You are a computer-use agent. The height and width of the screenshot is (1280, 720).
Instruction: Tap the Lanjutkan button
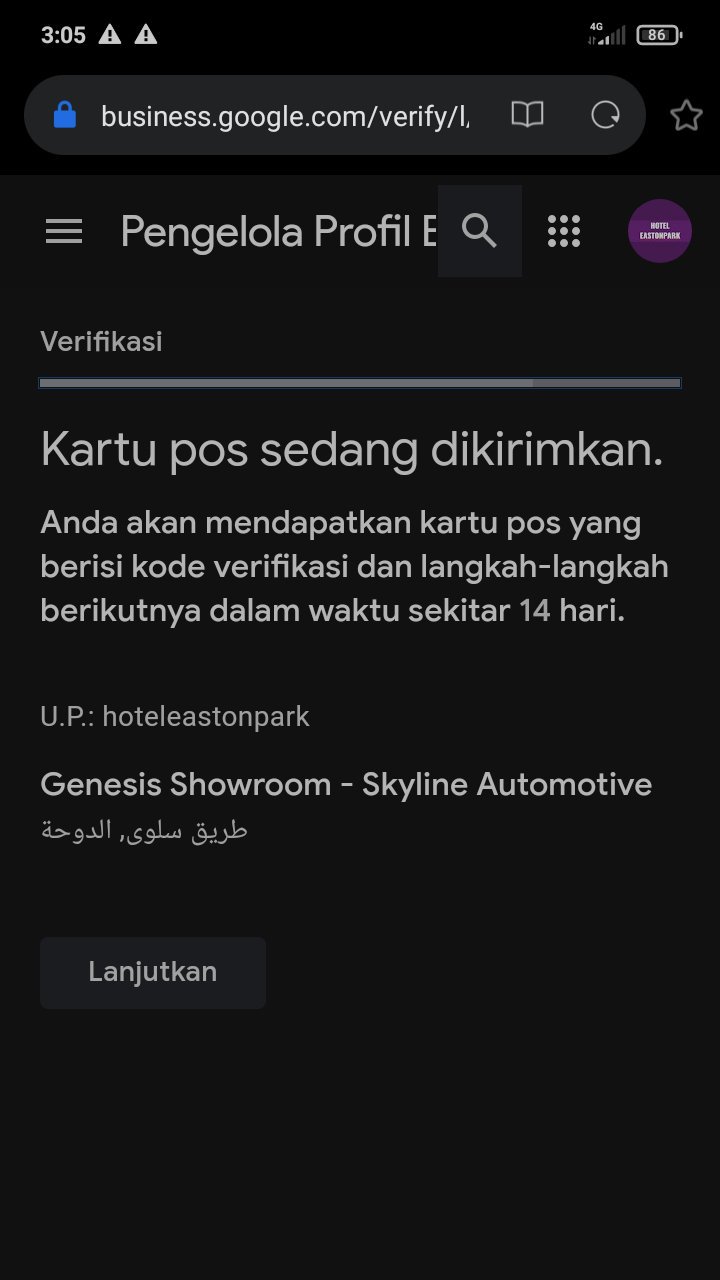[x=153, y=972]
